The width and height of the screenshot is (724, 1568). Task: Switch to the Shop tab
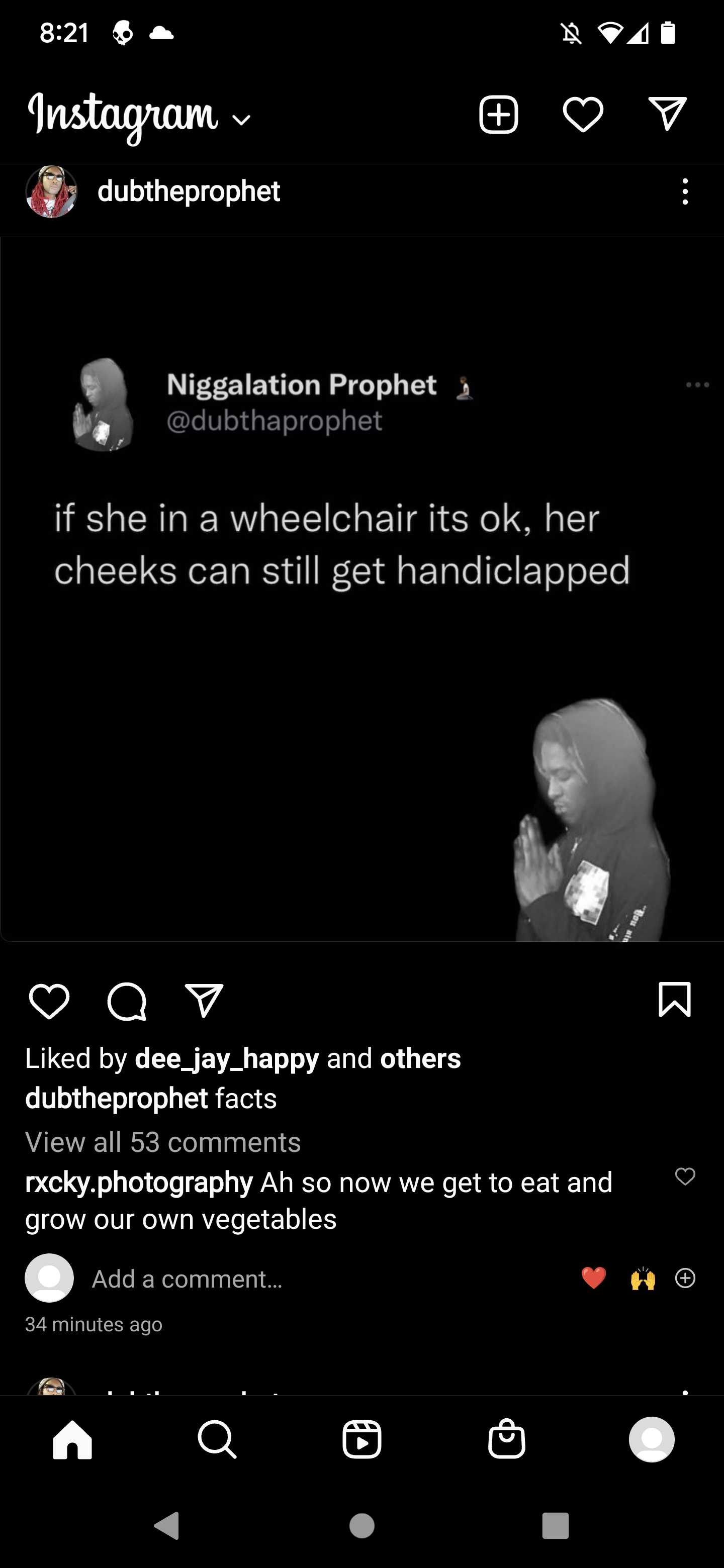point(507,1439)
